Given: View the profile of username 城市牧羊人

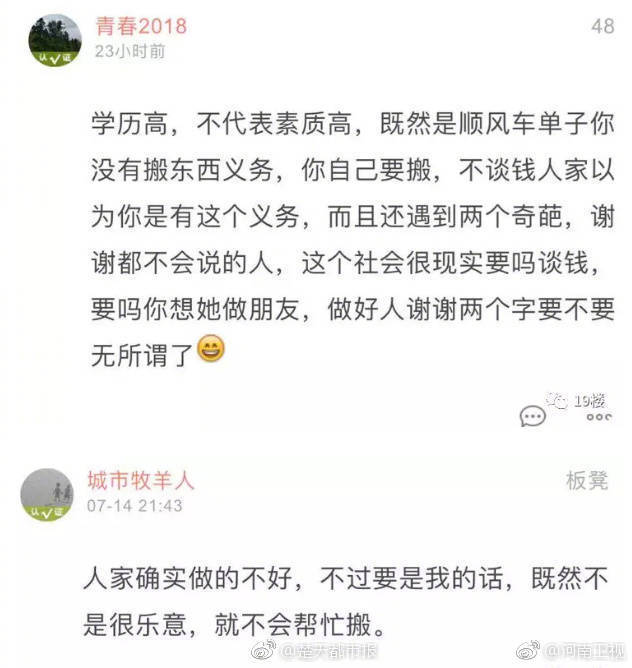Looking at the screenshot, I should [x=139, y=480].
